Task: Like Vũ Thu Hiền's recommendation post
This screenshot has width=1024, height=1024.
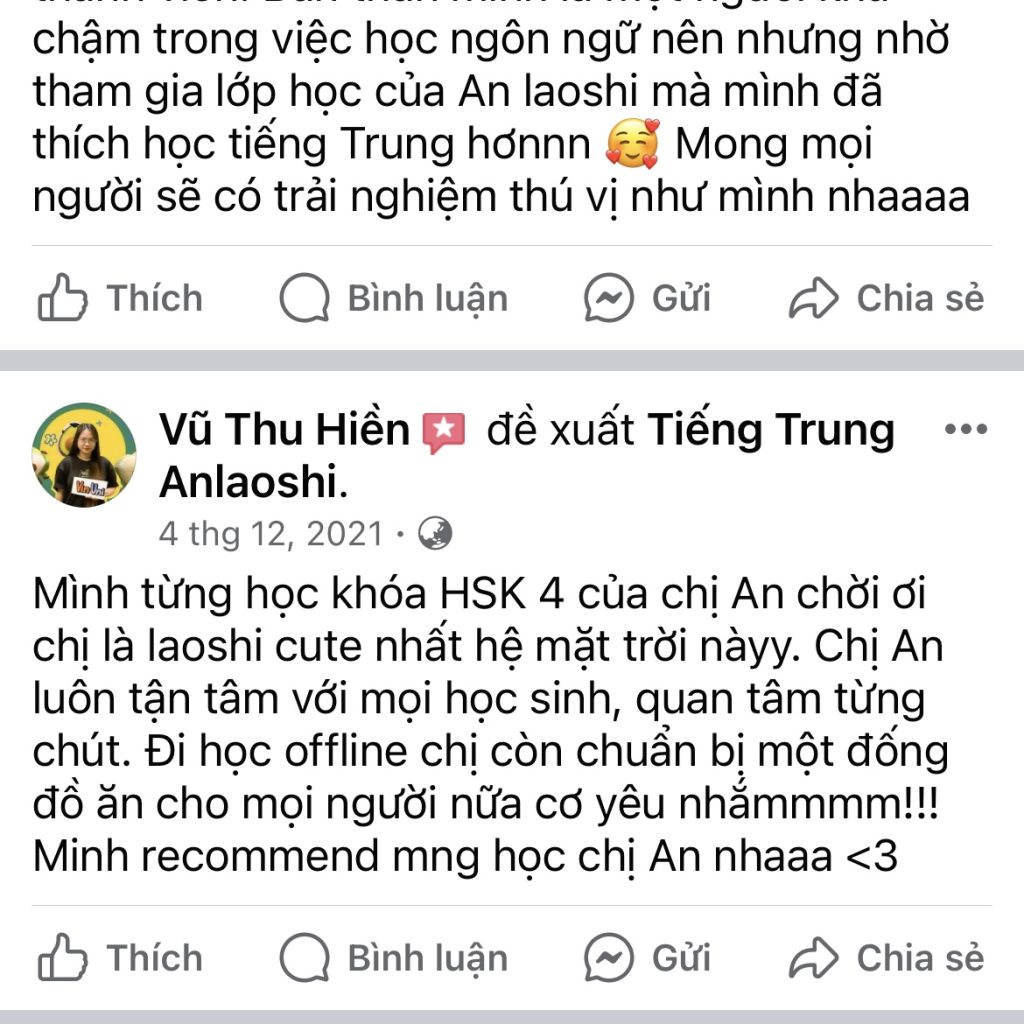Action: pos(120,958)
